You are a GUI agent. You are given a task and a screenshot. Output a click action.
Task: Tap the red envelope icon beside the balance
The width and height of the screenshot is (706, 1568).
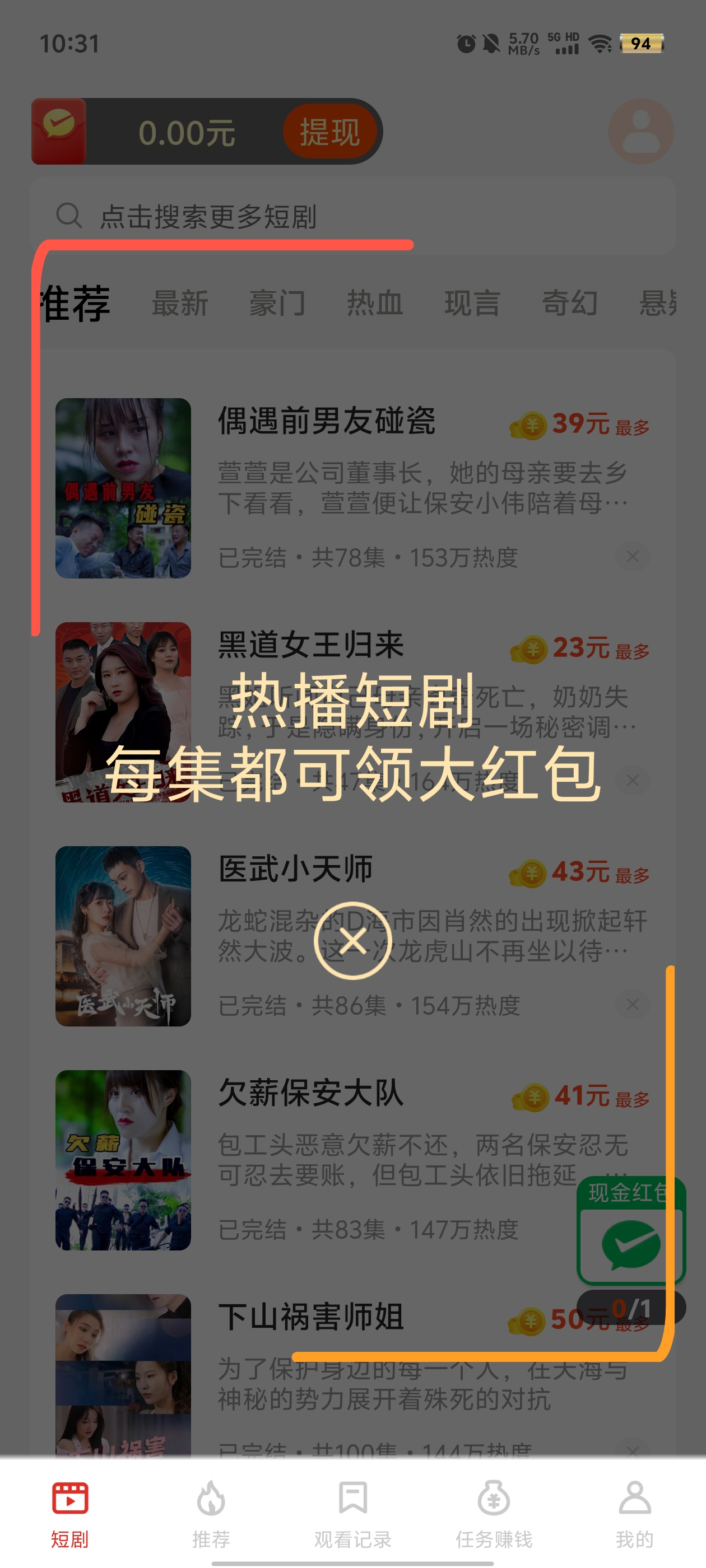tap(58, 131)
